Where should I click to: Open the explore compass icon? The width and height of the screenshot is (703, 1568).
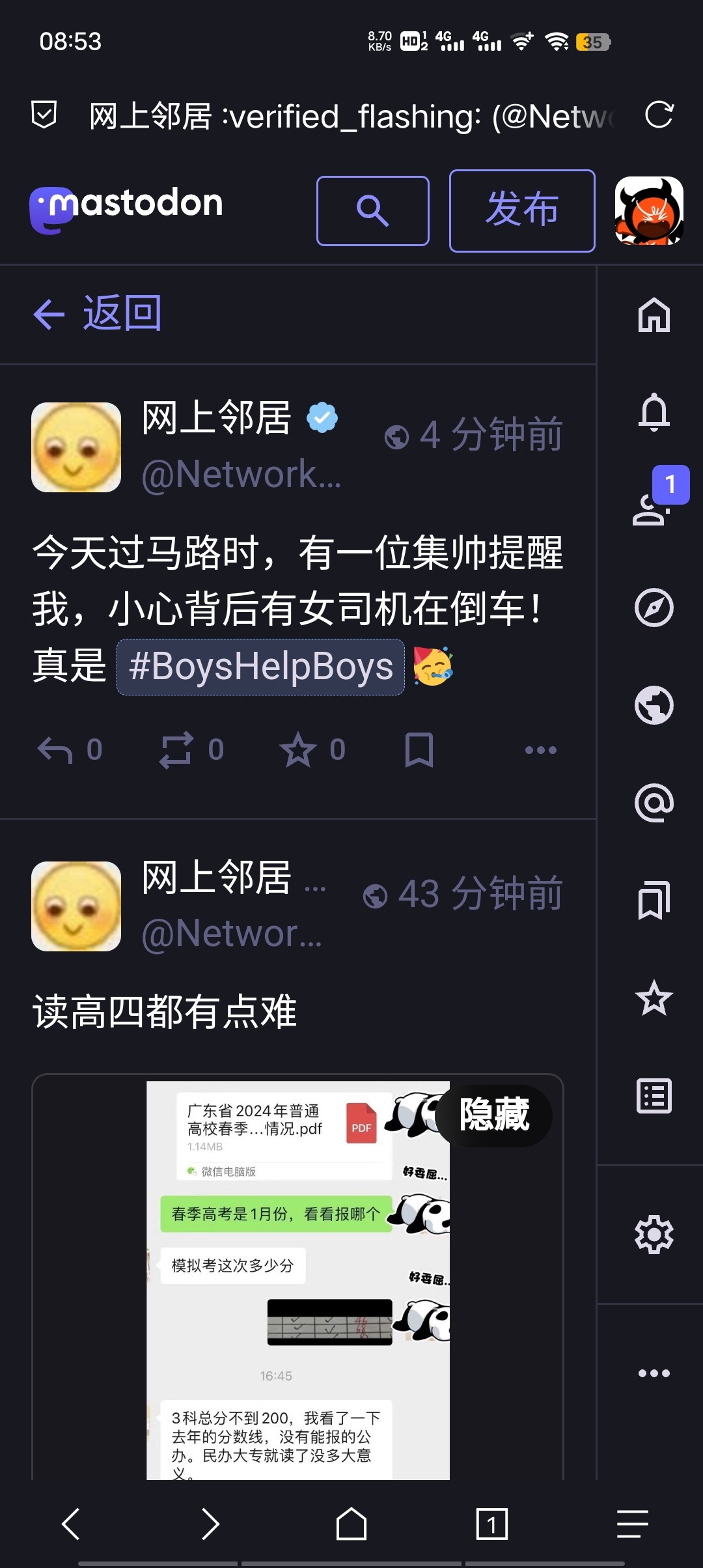click(654, 608)
